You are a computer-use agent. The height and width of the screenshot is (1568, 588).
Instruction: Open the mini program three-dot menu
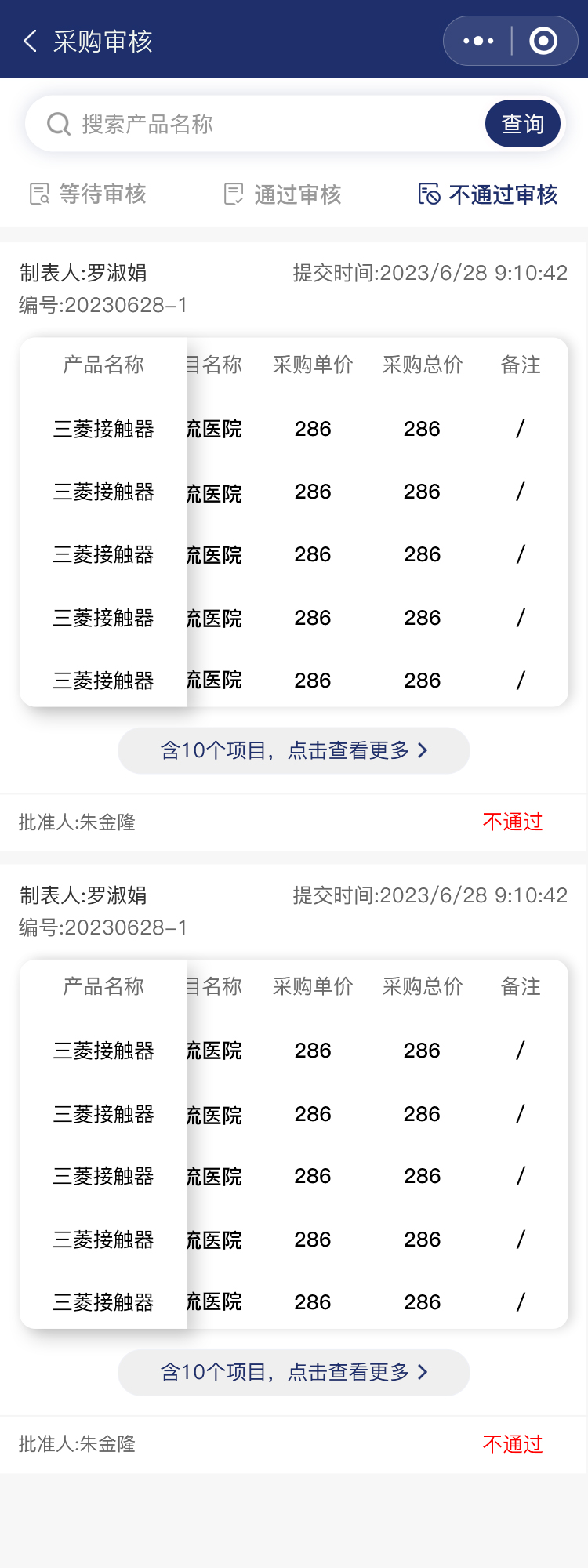click(478, 41)
